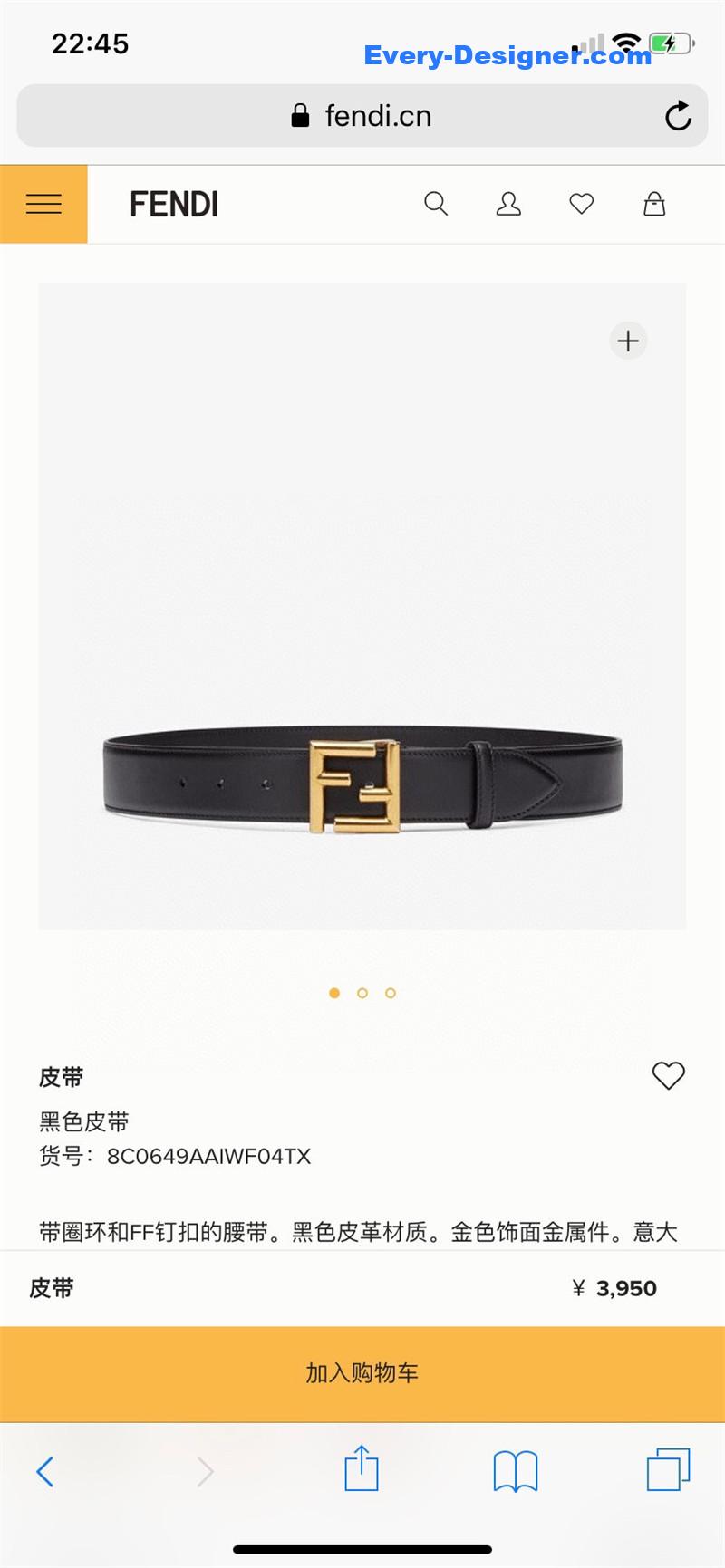Open the site search icon

436,204
